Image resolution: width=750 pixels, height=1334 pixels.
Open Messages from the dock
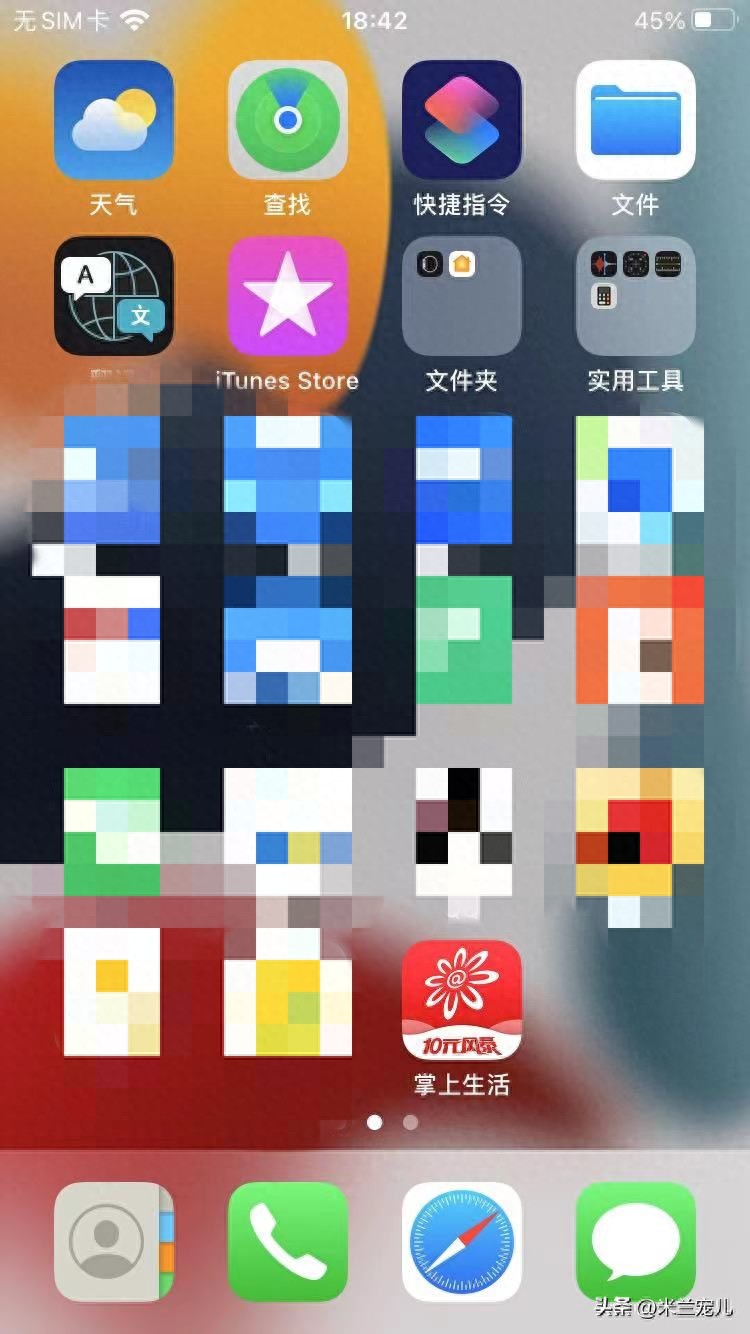[636, 1241]
